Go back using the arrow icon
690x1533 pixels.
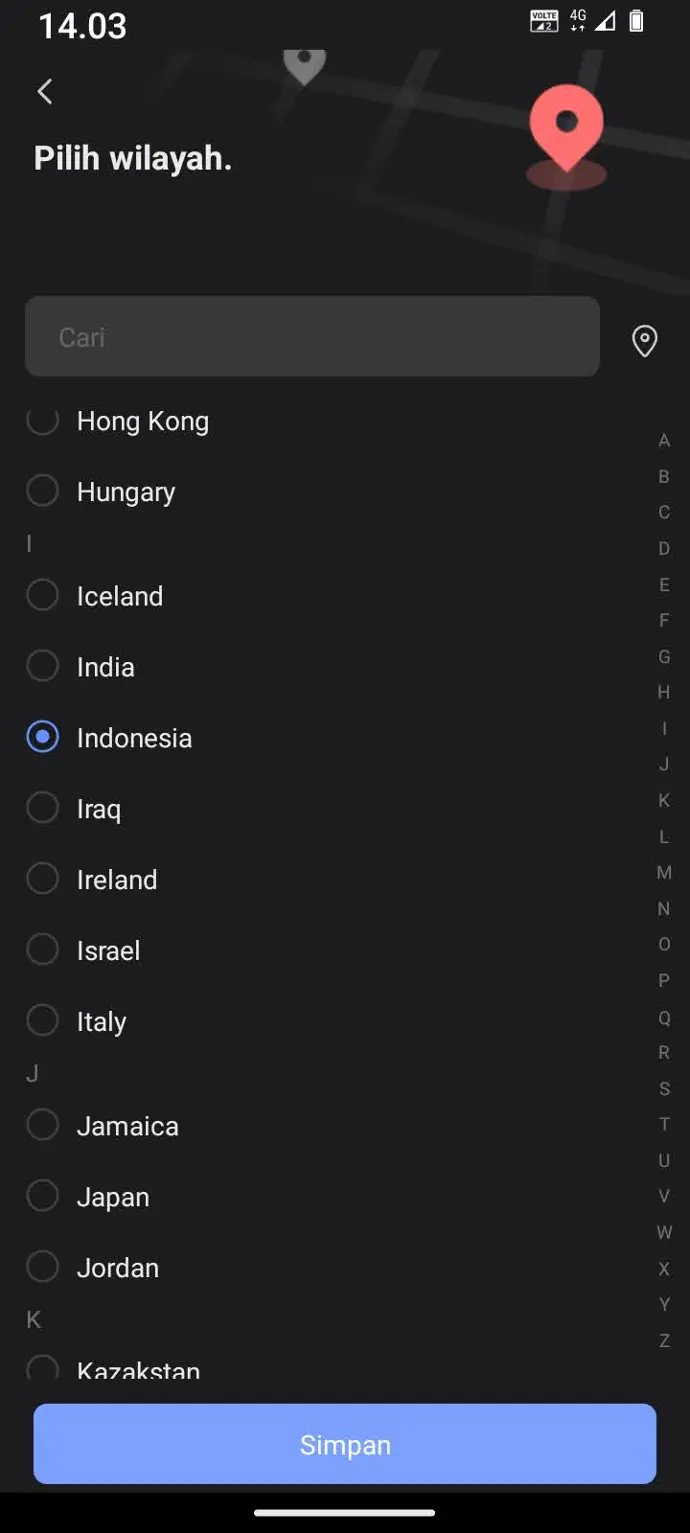click(x=45, y=92)
